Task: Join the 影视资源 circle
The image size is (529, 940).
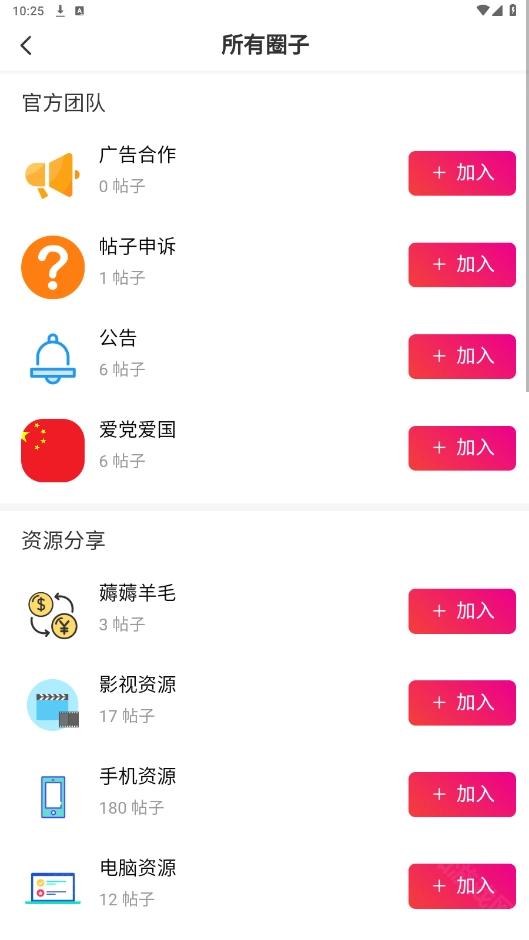Action: 462,703
